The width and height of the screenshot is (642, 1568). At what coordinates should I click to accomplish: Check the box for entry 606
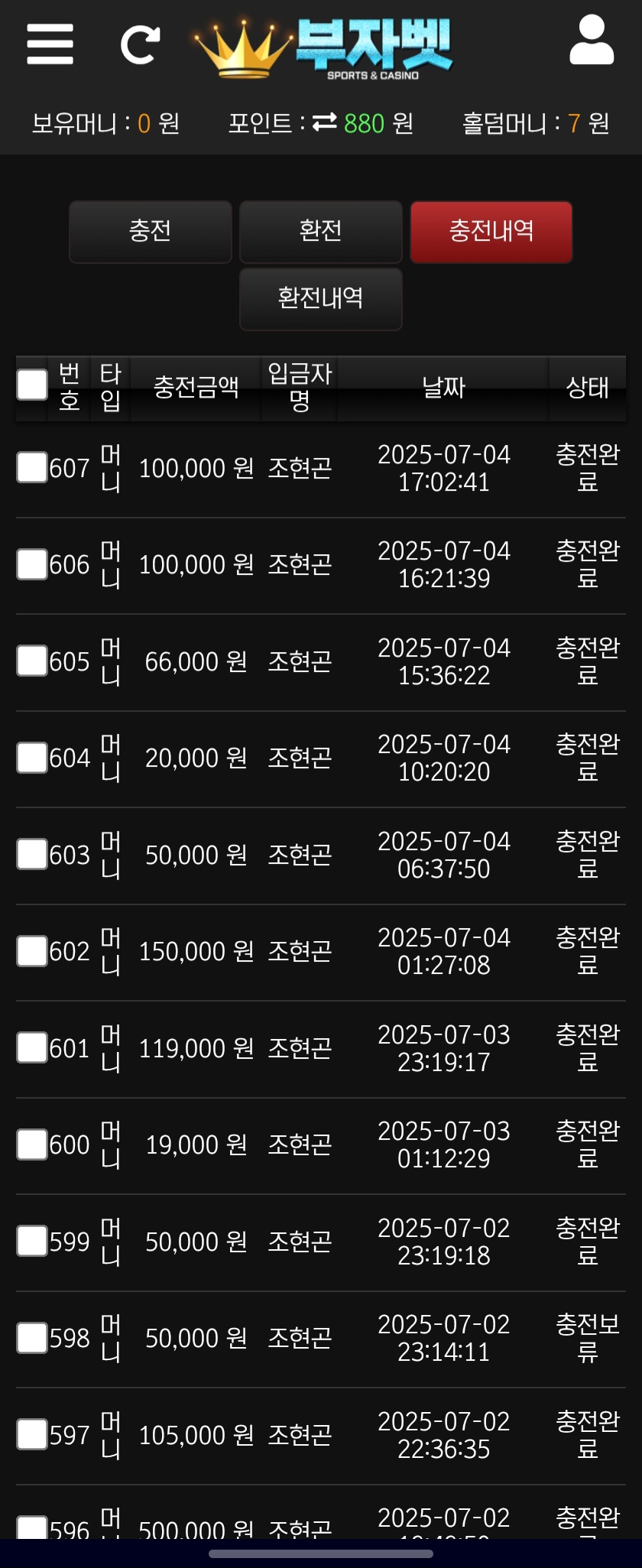pos(32,564)
